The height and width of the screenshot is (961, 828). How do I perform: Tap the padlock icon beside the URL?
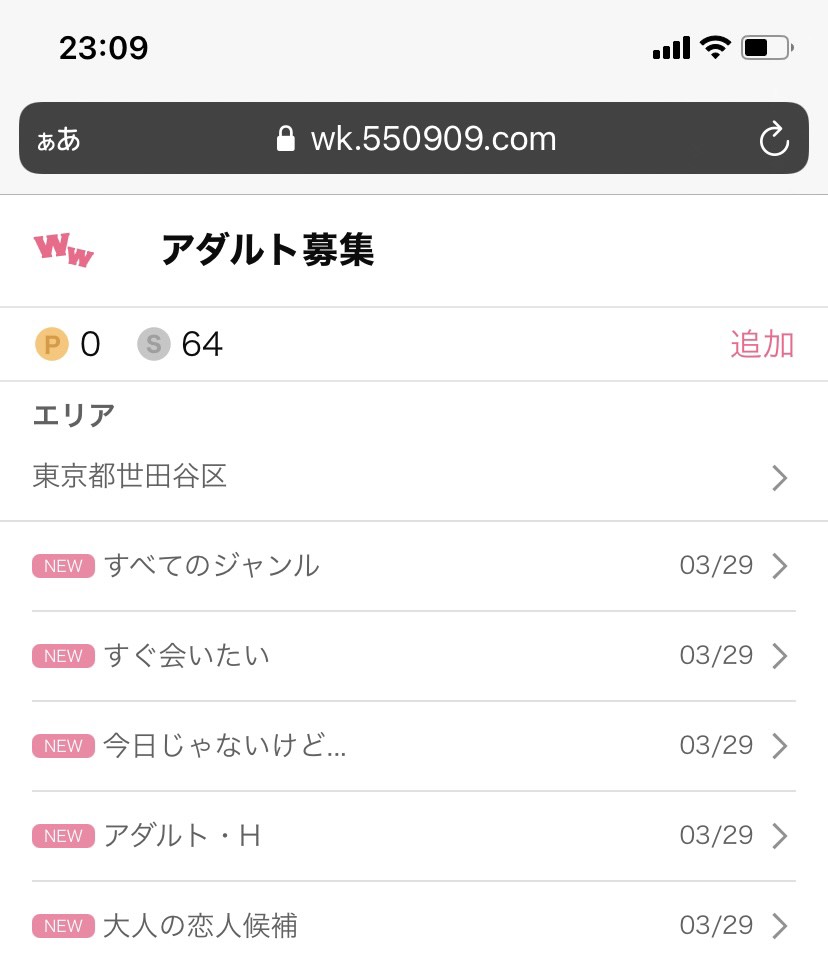pos(287,137)
